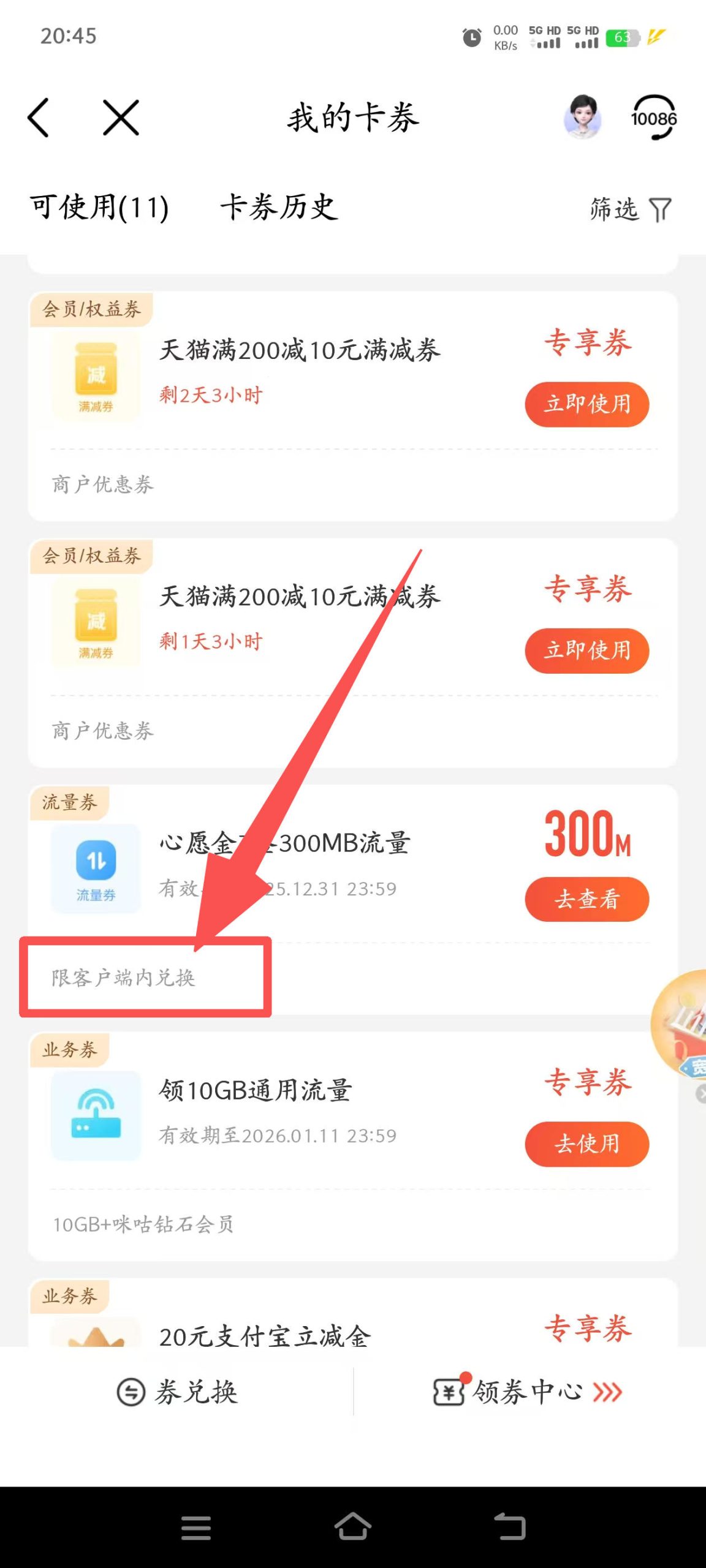
Task: Go to 领券中心
Action: point(527,1392)
